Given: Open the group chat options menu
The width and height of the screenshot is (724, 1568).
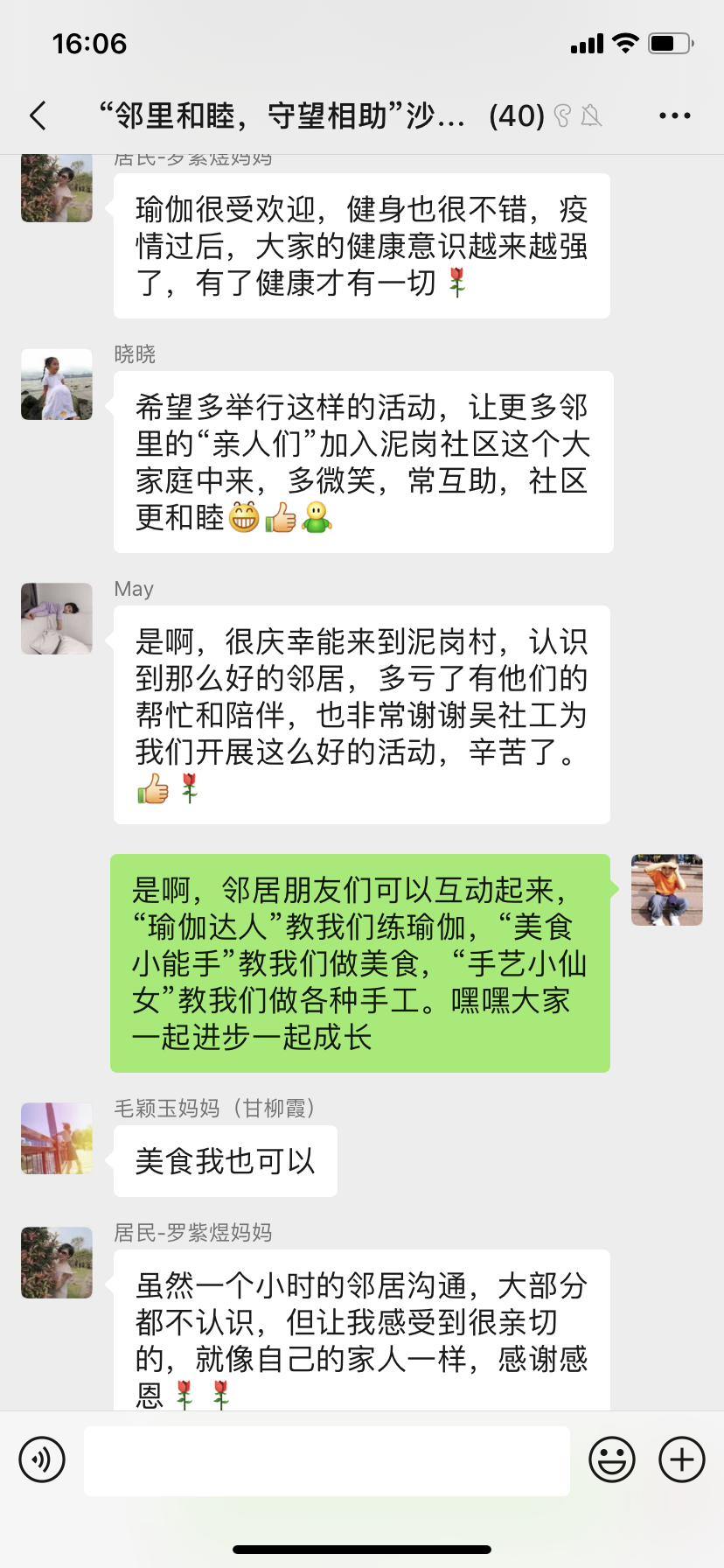Looking at the screenshot, I should [674, 115].
